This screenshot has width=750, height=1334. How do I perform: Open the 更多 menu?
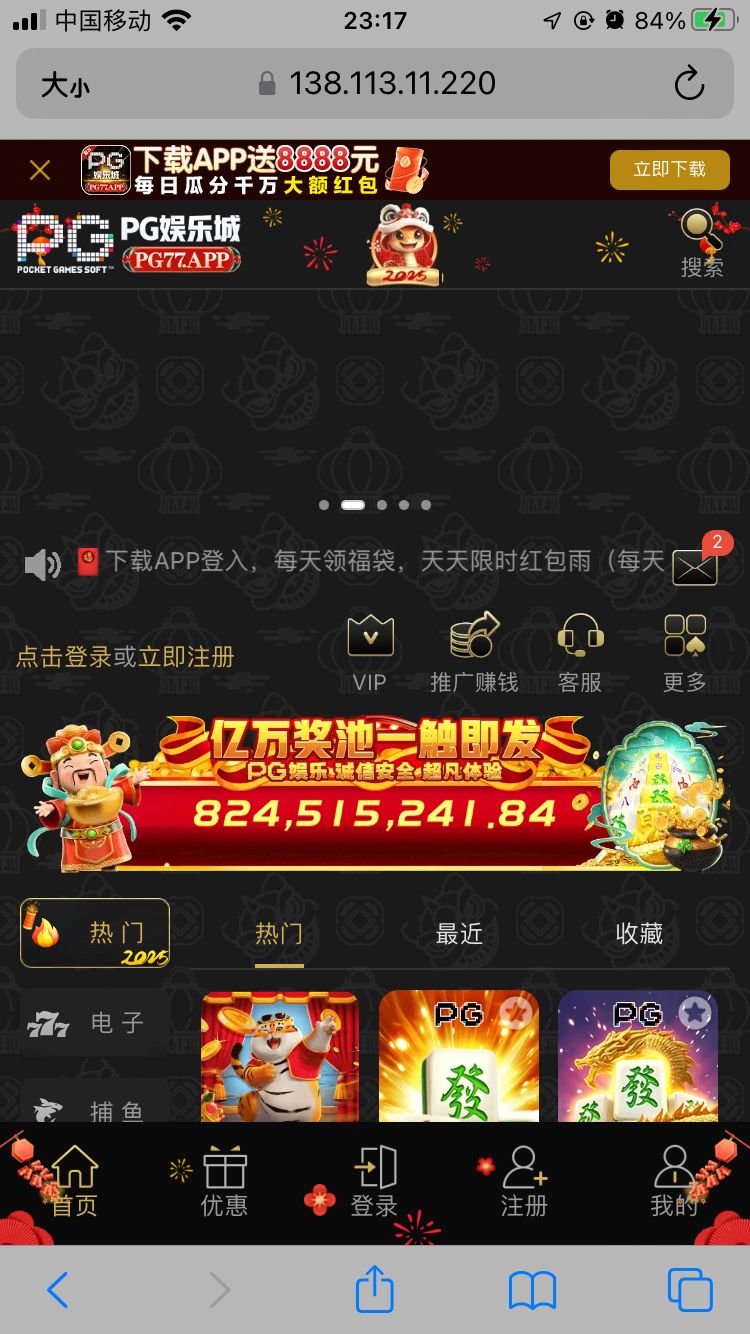coord(685,653)
